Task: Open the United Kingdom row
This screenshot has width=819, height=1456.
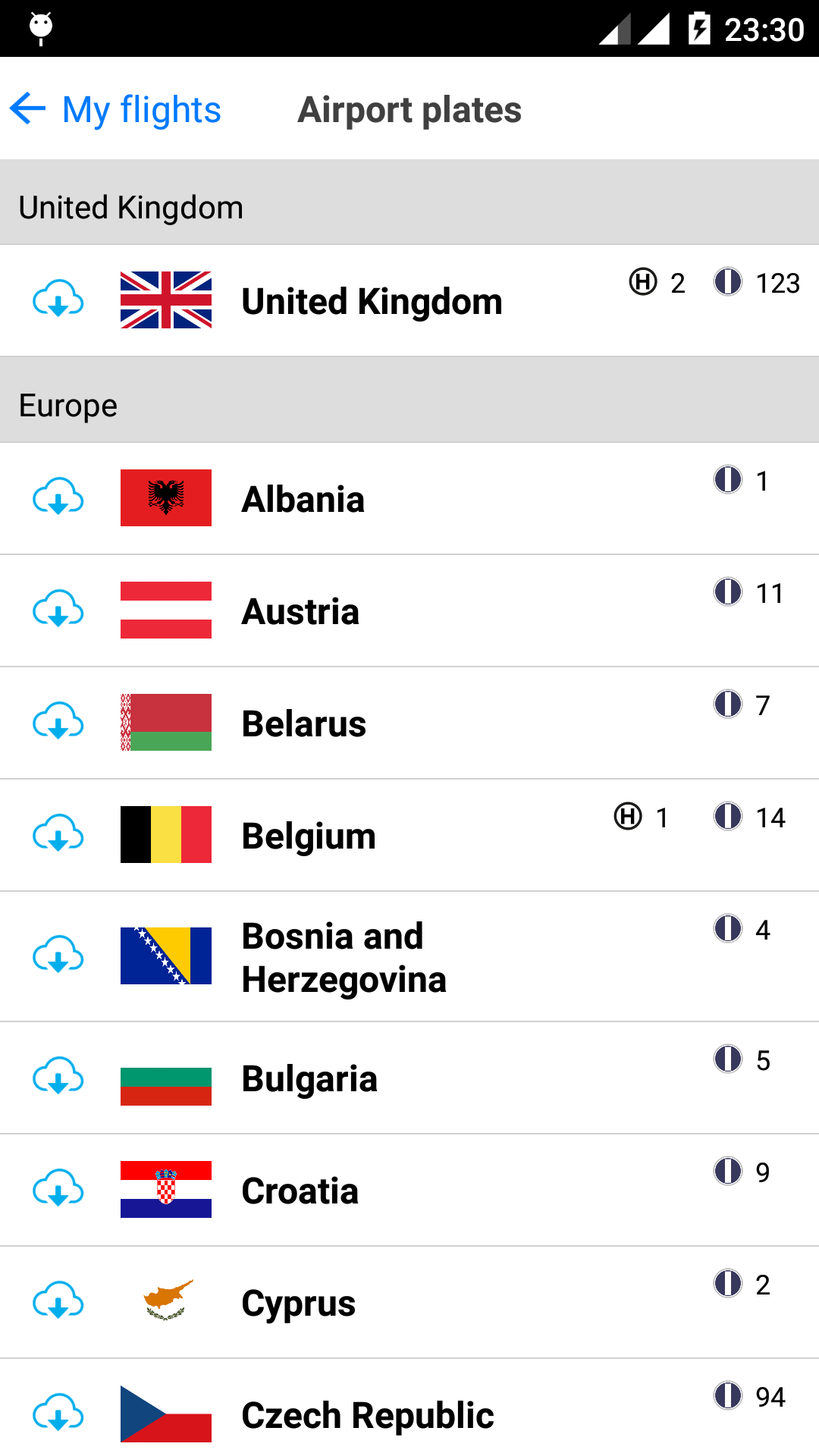Action: click(372, 302)
